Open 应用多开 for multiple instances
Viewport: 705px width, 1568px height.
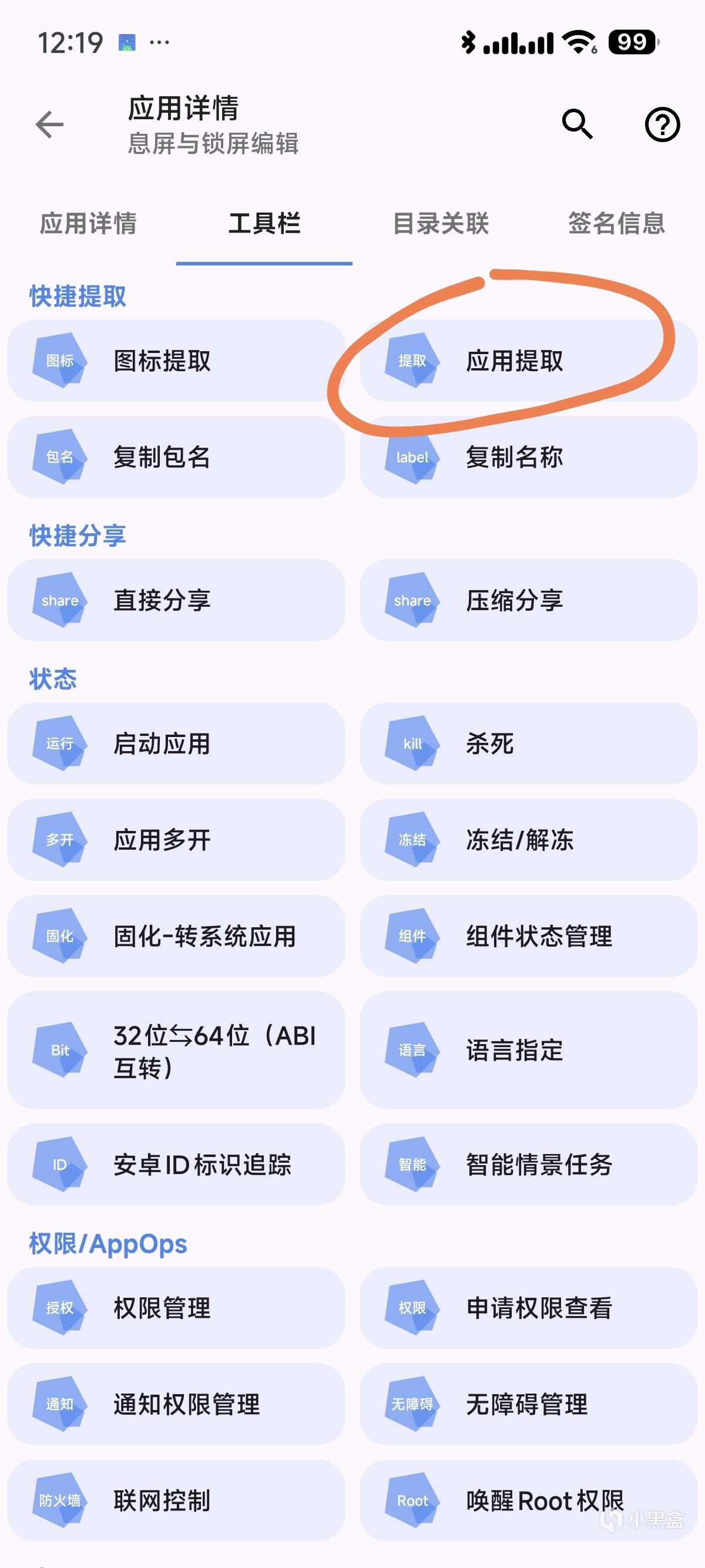pyautogui.click(x=176, y=840)
